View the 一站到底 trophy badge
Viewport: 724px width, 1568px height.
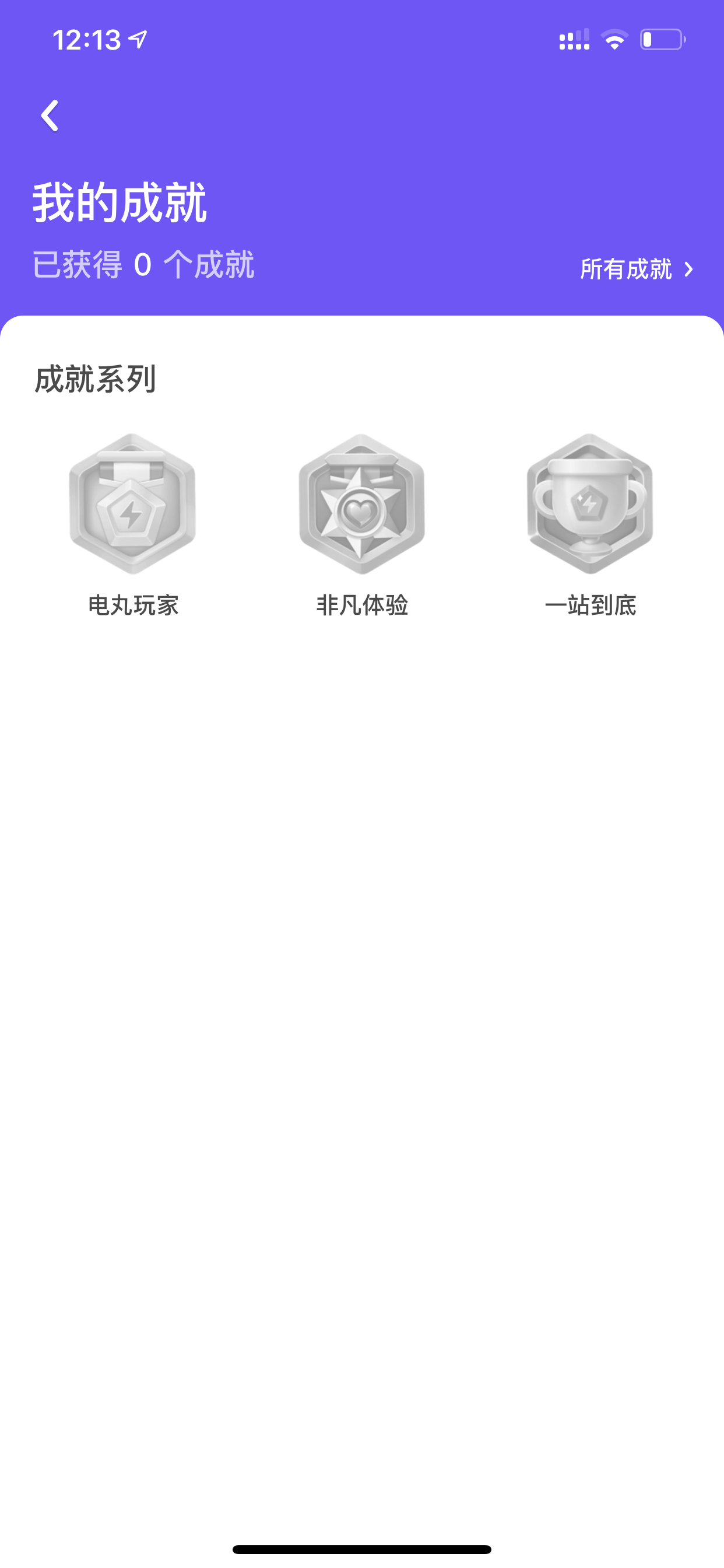click(x=589, y=504)
